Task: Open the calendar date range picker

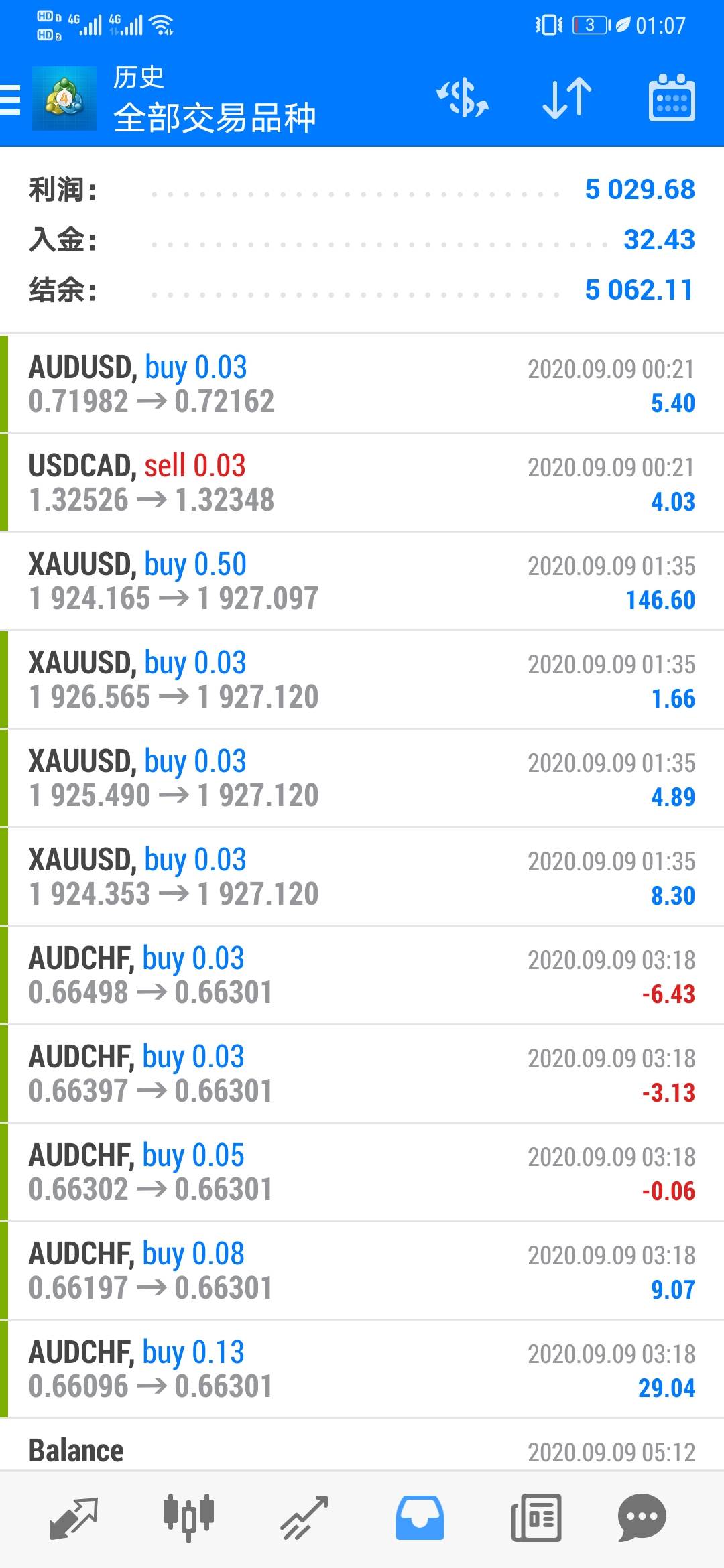Action: [671, 99]
